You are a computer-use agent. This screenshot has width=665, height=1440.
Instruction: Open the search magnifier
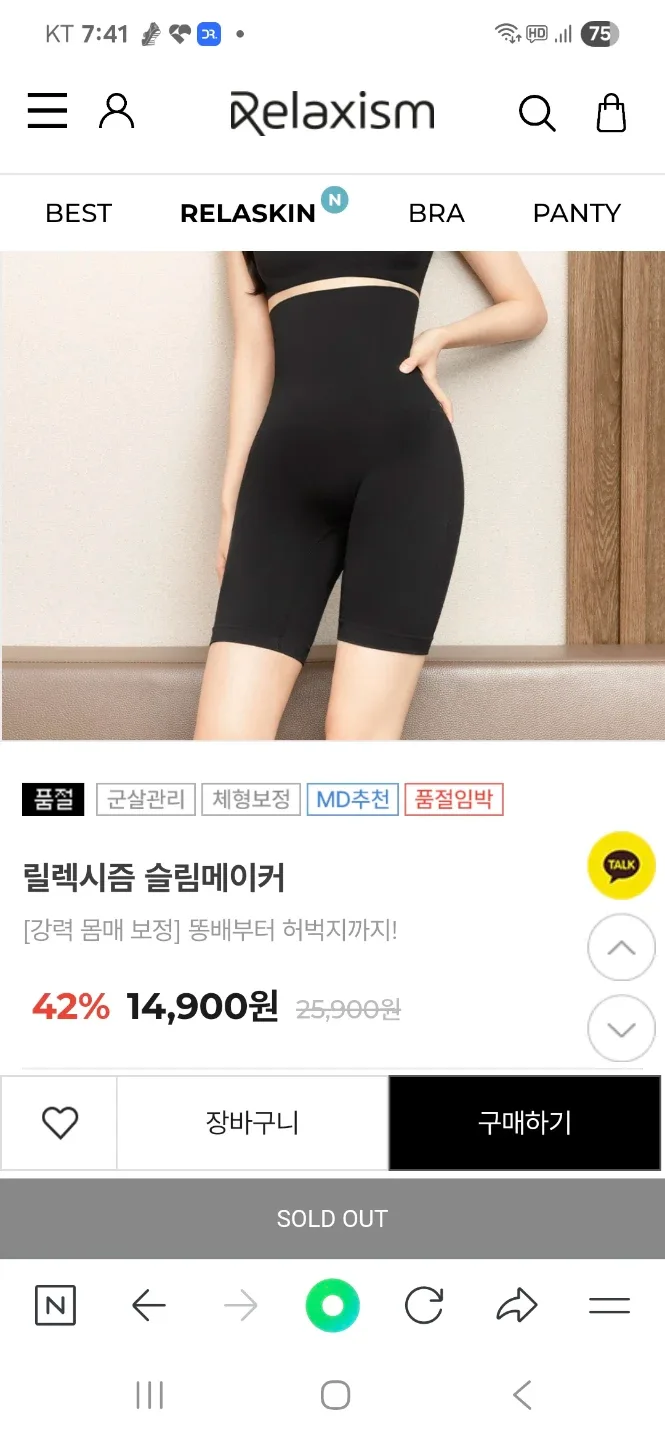(x=537, y=113)
